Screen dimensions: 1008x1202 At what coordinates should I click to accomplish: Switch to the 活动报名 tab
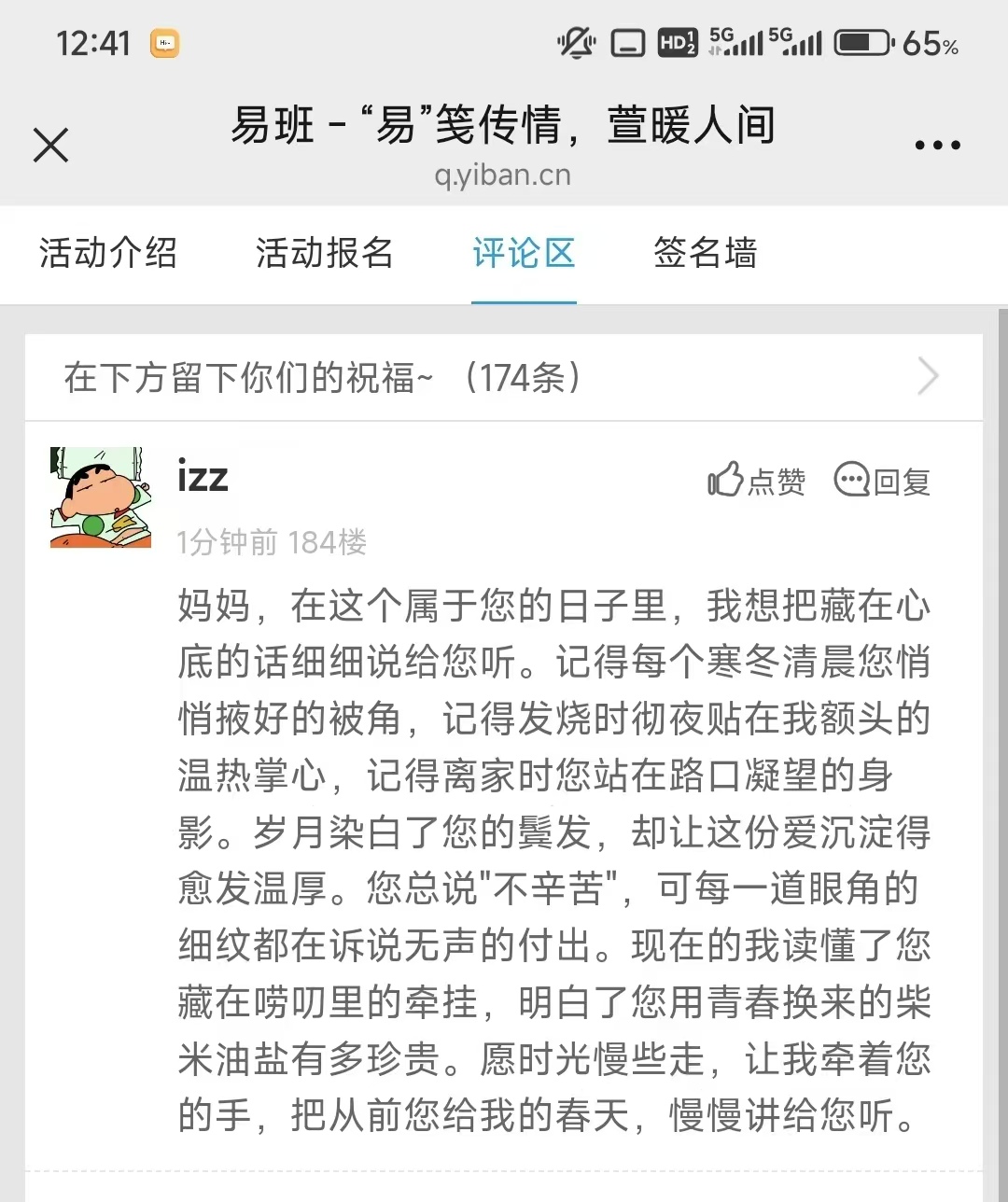pos(325,253)
